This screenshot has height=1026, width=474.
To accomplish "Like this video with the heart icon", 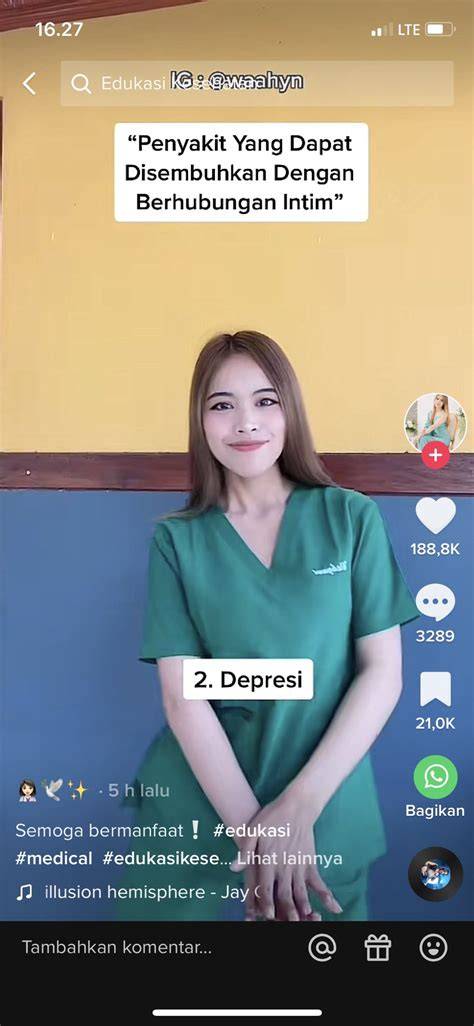I will (435, 515).
